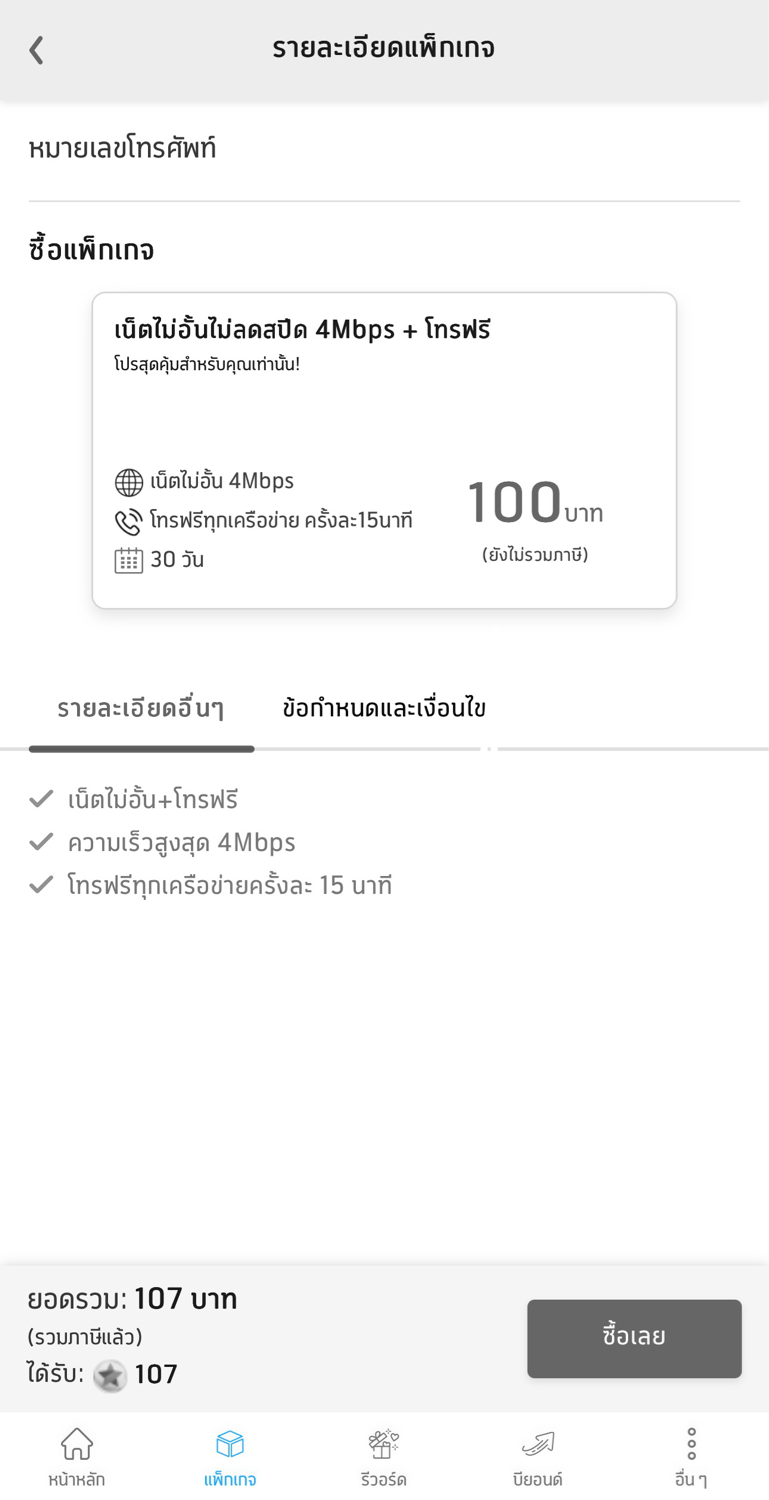The height and width of the screenshot is (1500, 769).
Task: Select the รายละเอียดอื่นๆ tab
Action: (x=141, y=709)
